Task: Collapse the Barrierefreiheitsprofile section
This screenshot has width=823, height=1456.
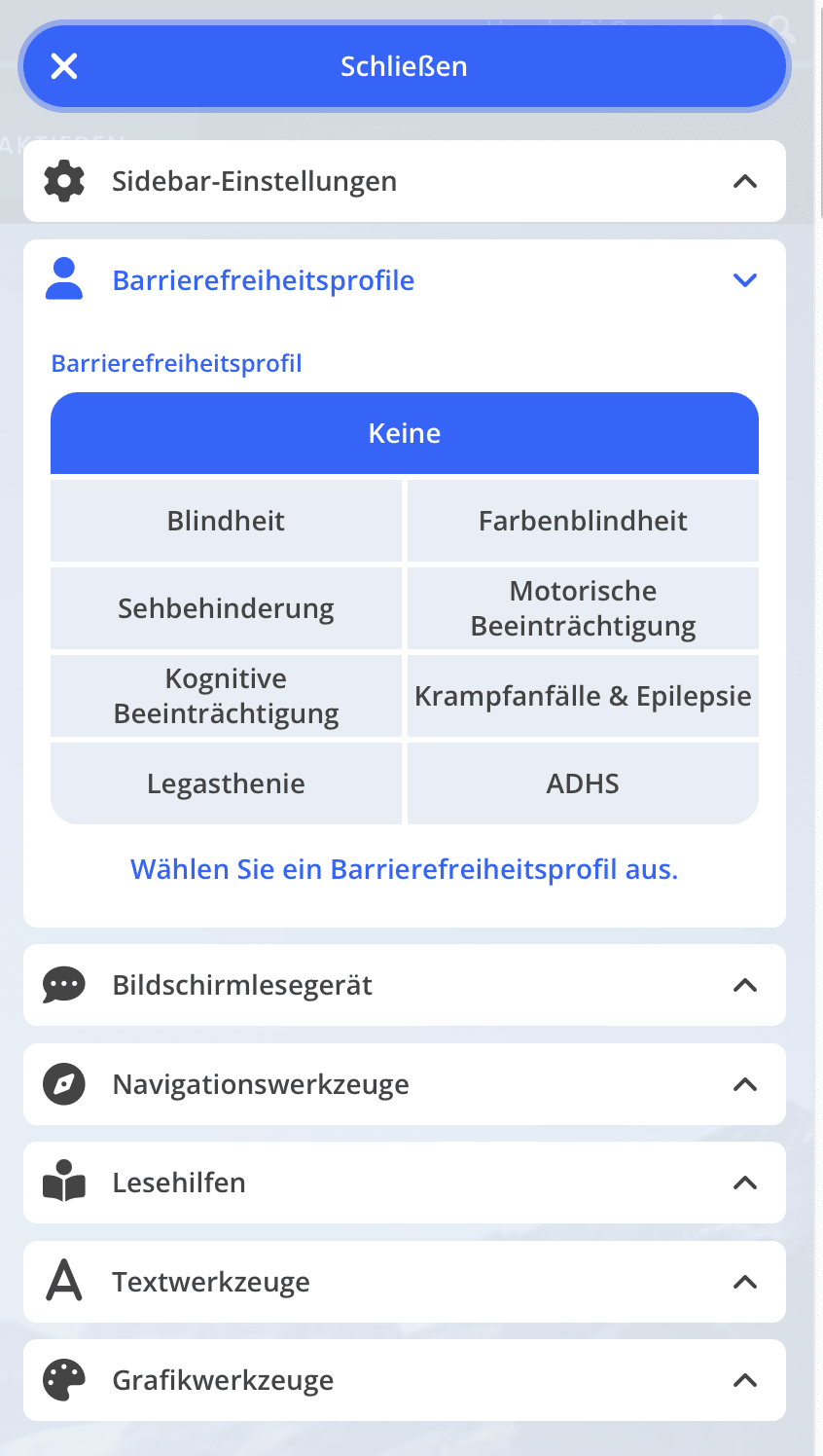Action: (404, 280)
